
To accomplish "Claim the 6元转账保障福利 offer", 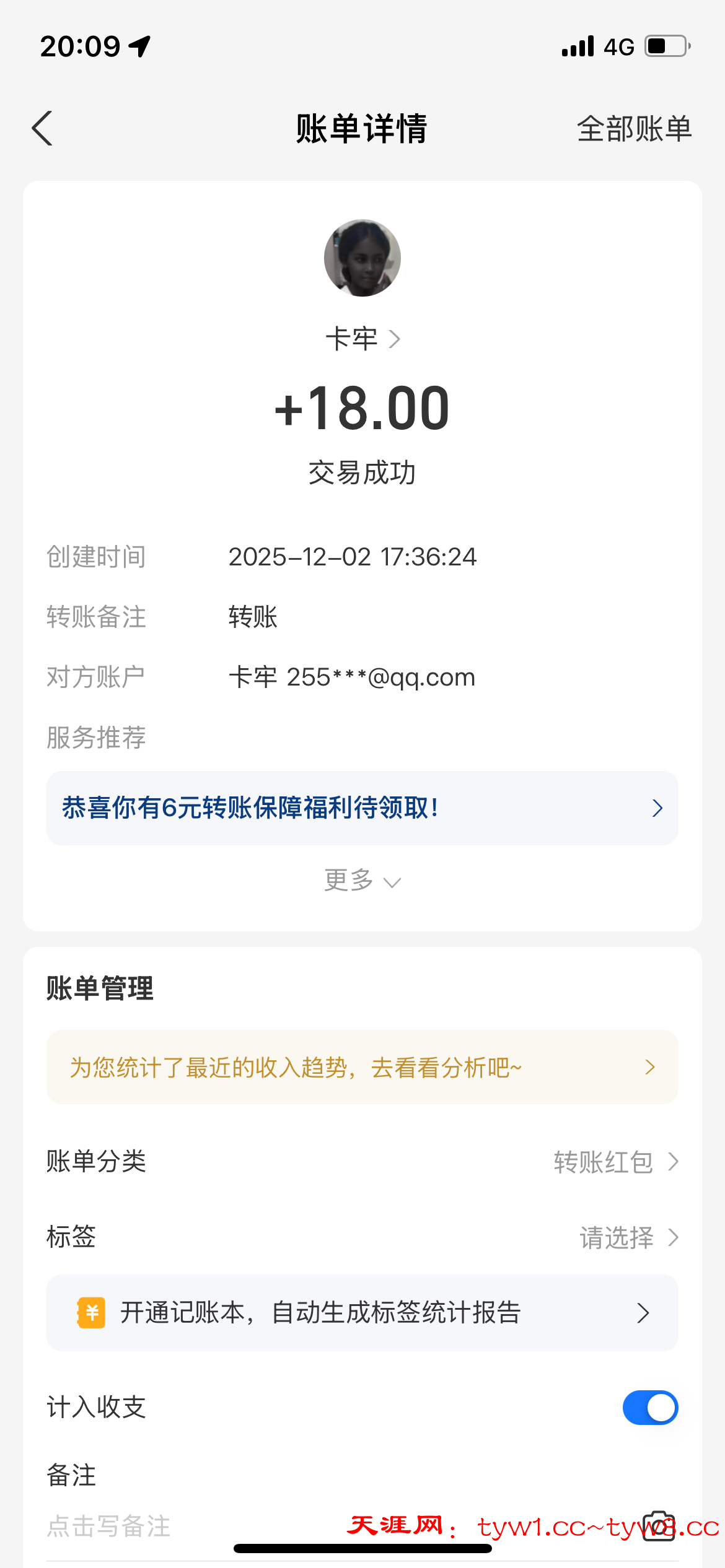I will pyautogui.click(x=362, y=808).
